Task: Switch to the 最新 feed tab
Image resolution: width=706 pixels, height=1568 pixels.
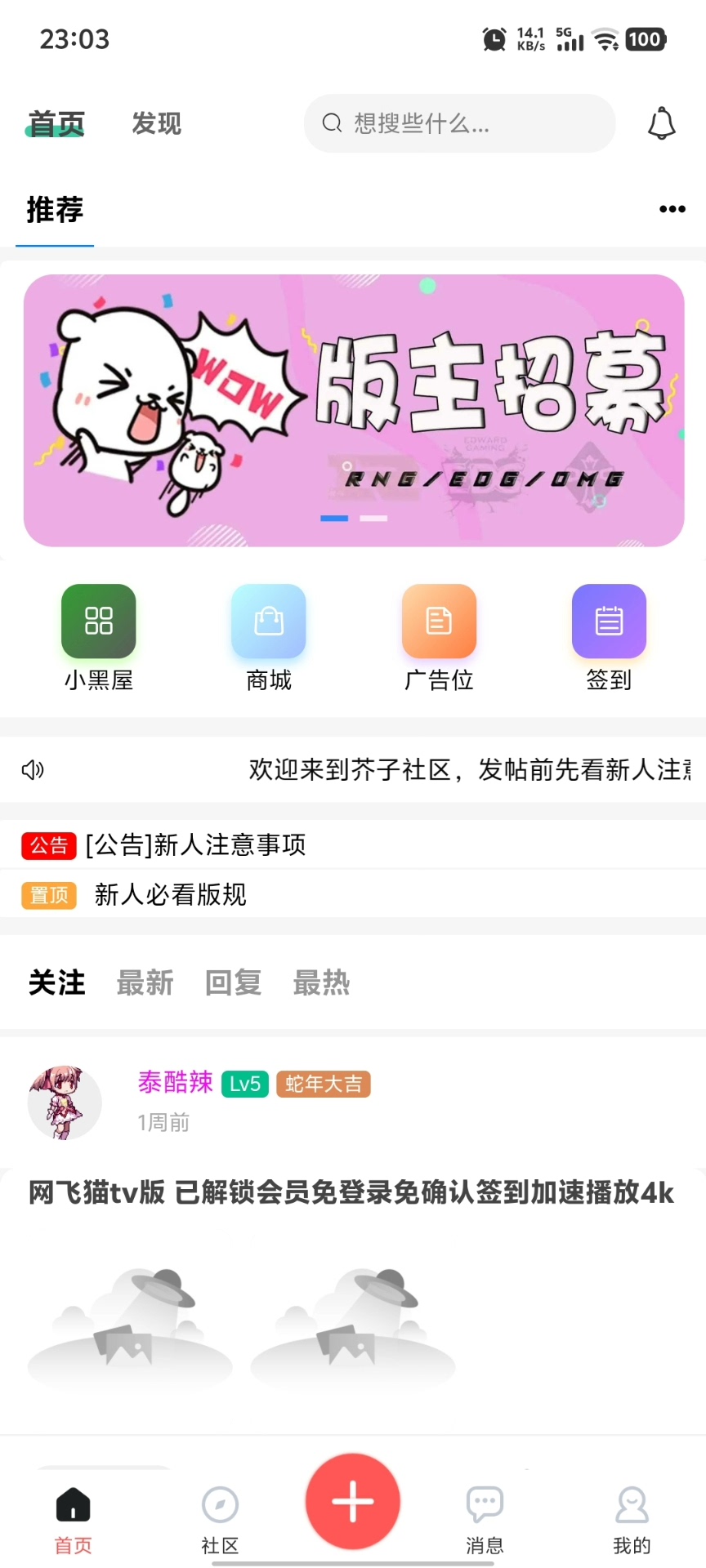Action: (x=145, y=982)
